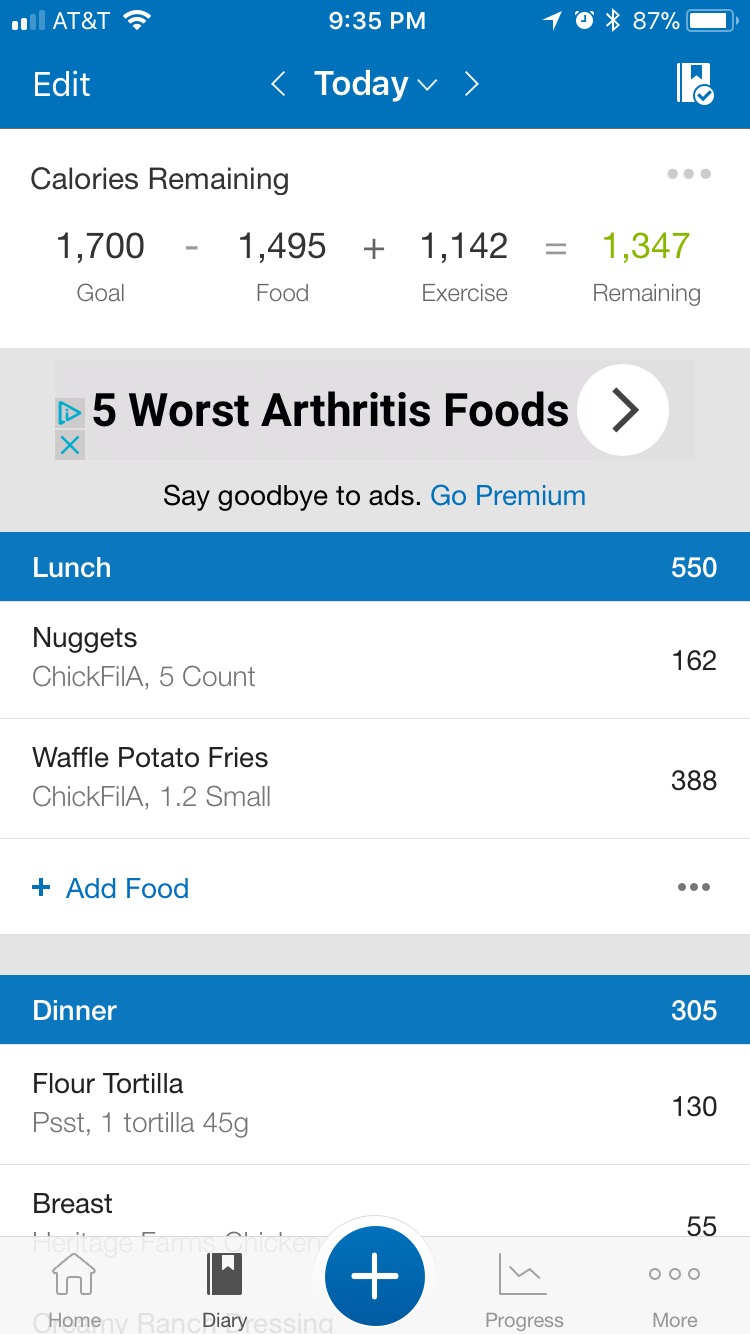Open the Nuggets ChickFilA entry
750x1334 pixels.
(x=375, y=660)
